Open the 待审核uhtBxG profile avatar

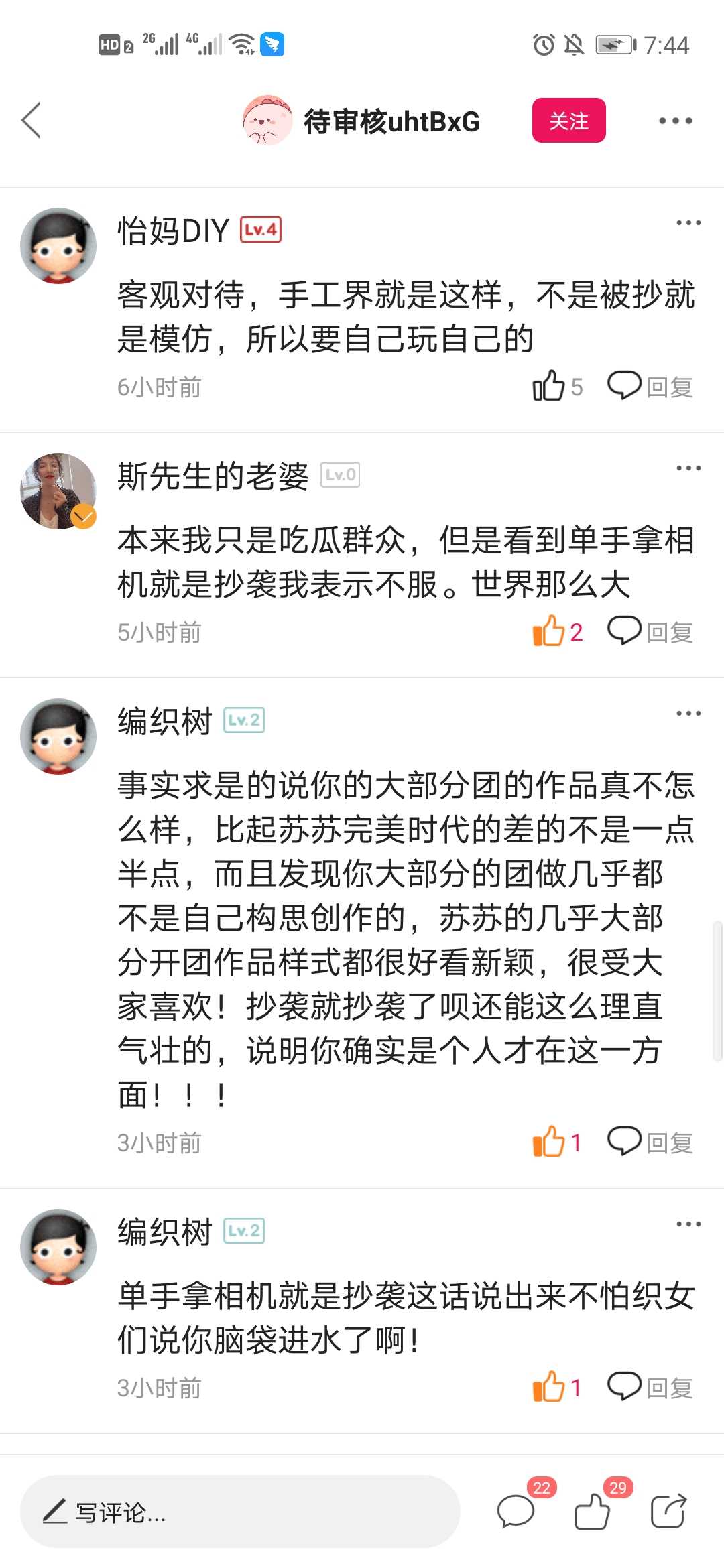(267, 121)
